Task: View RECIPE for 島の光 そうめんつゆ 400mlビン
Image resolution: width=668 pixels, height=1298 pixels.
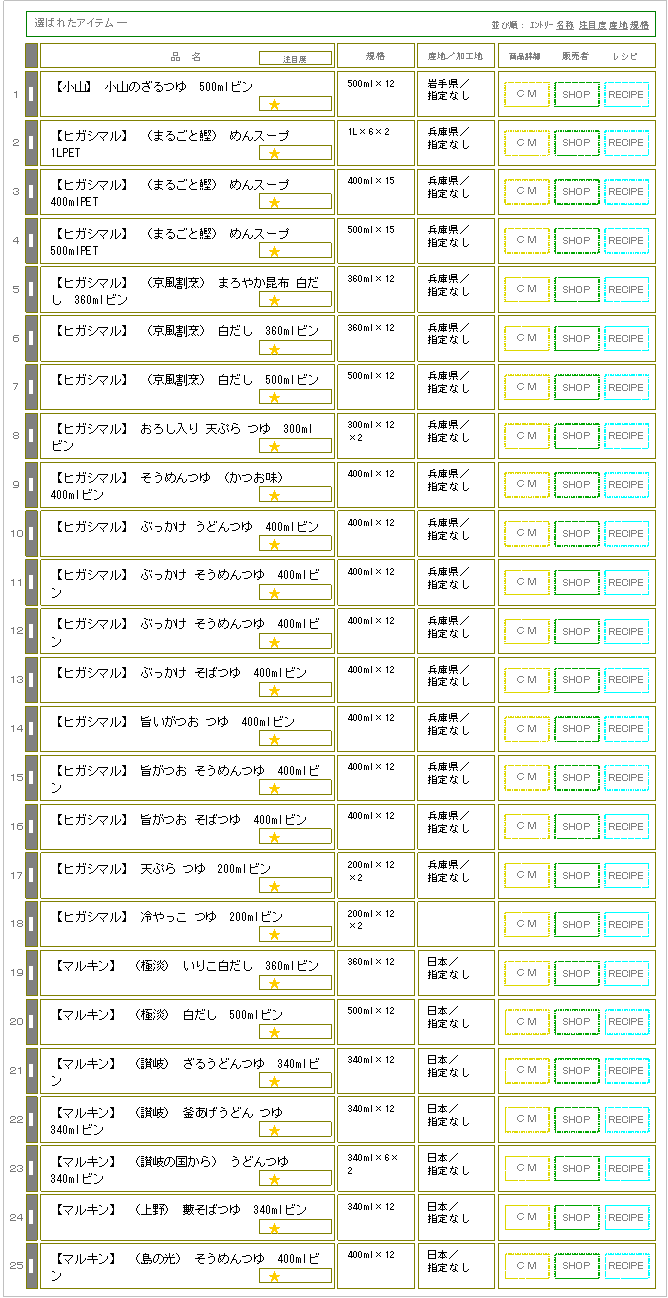Action: point(627,1266)
